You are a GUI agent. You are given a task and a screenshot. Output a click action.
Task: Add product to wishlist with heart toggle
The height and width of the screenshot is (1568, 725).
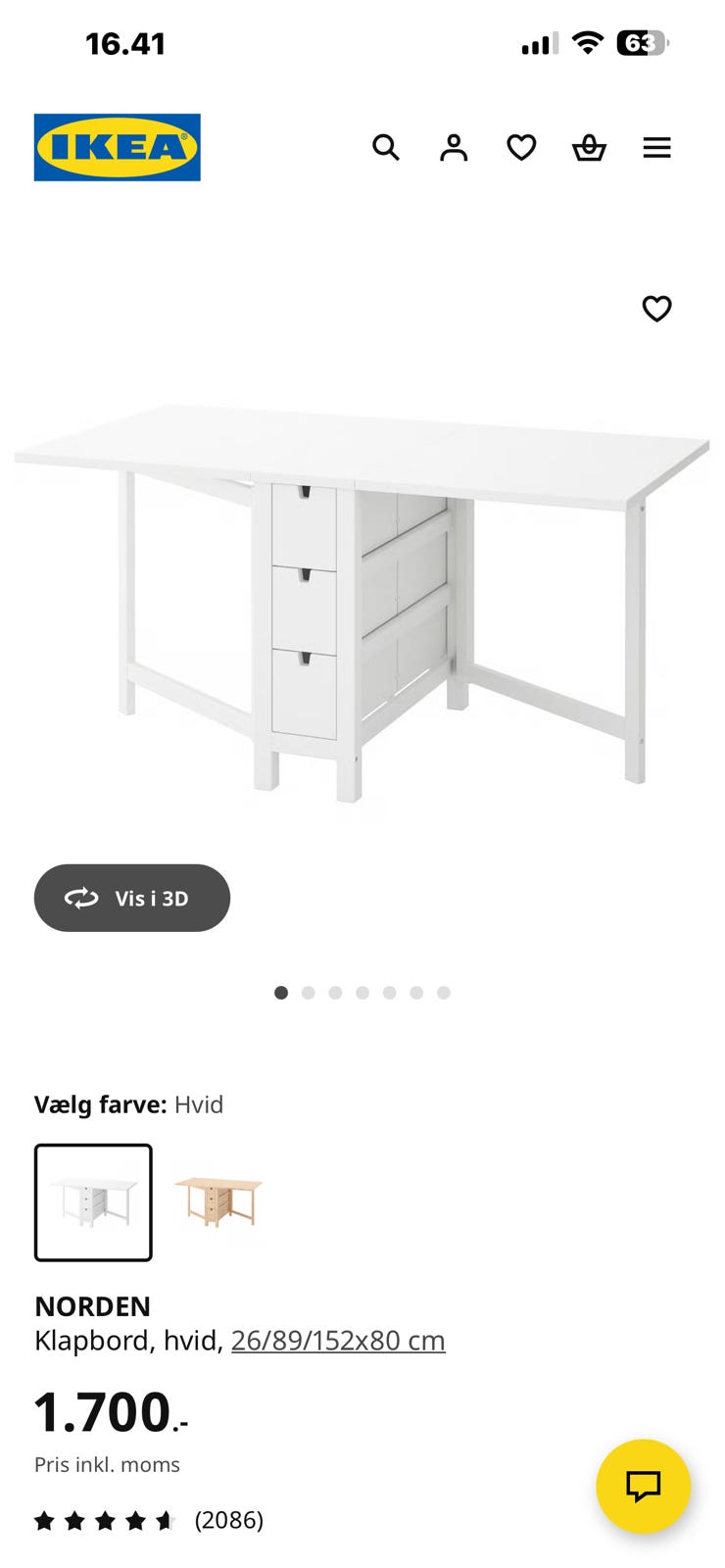tap(655, 308)
